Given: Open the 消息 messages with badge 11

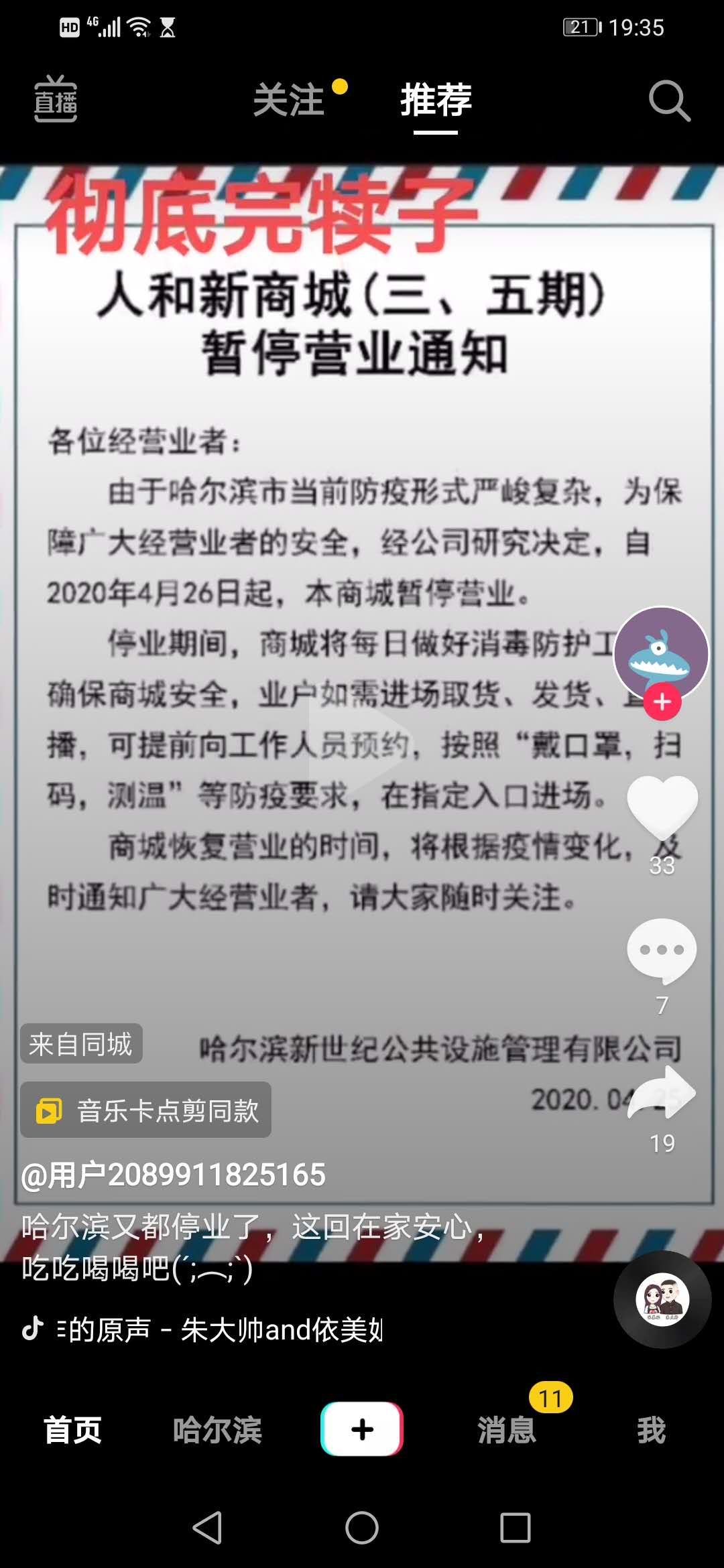Looking at the screenshot, I should pyautogui.click(x=508, y=1426).
